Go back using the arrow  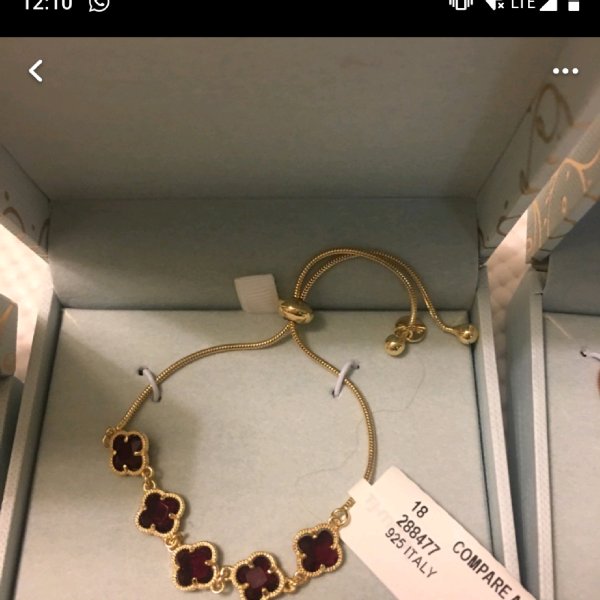[36, 71]
